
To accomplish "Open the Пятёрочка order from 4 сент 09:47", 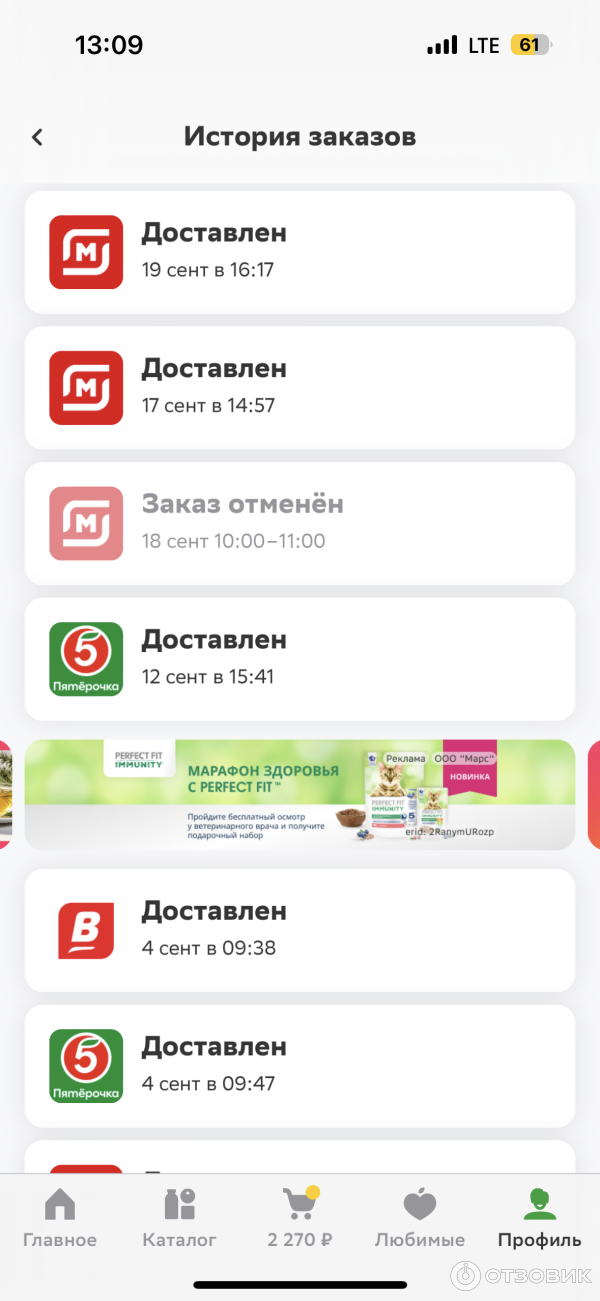I will 300,1066.
